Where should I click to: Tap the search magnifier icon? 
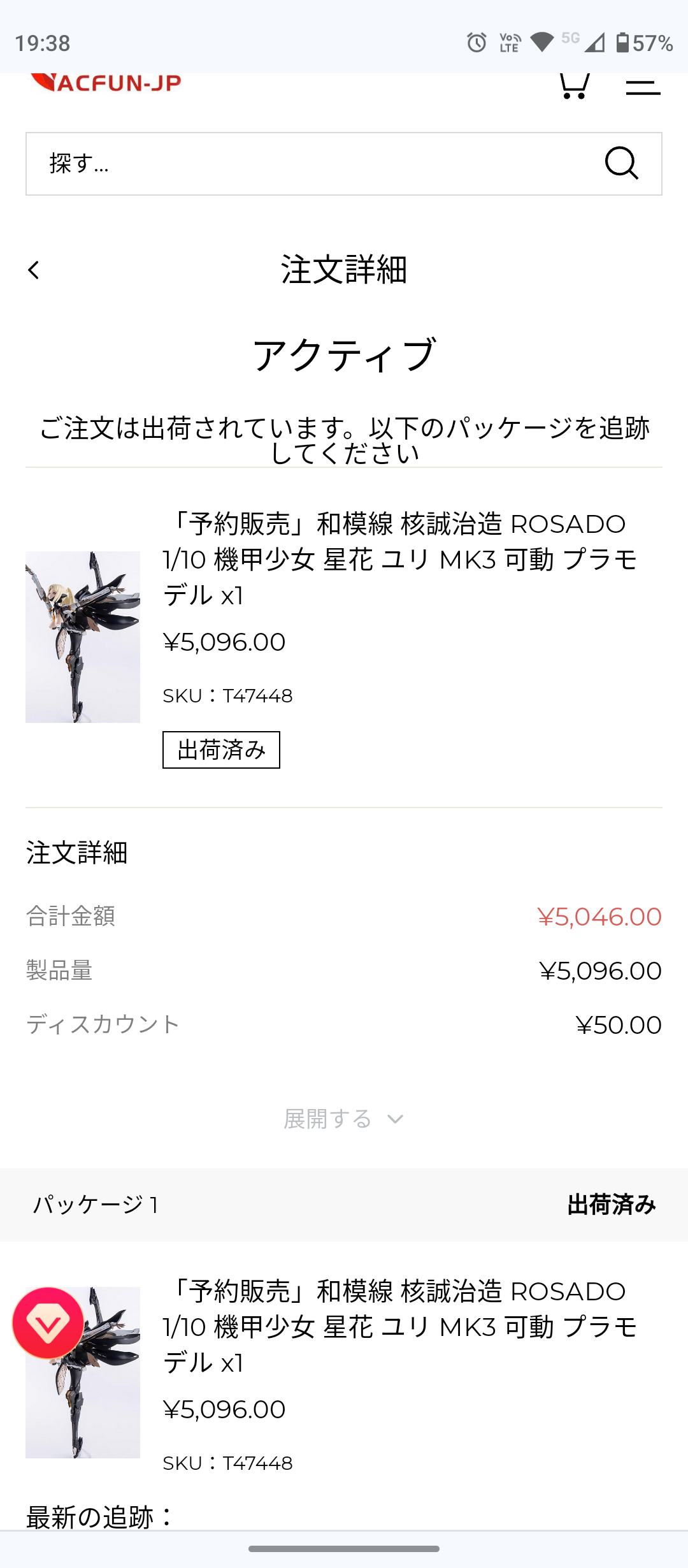point(621,164)
